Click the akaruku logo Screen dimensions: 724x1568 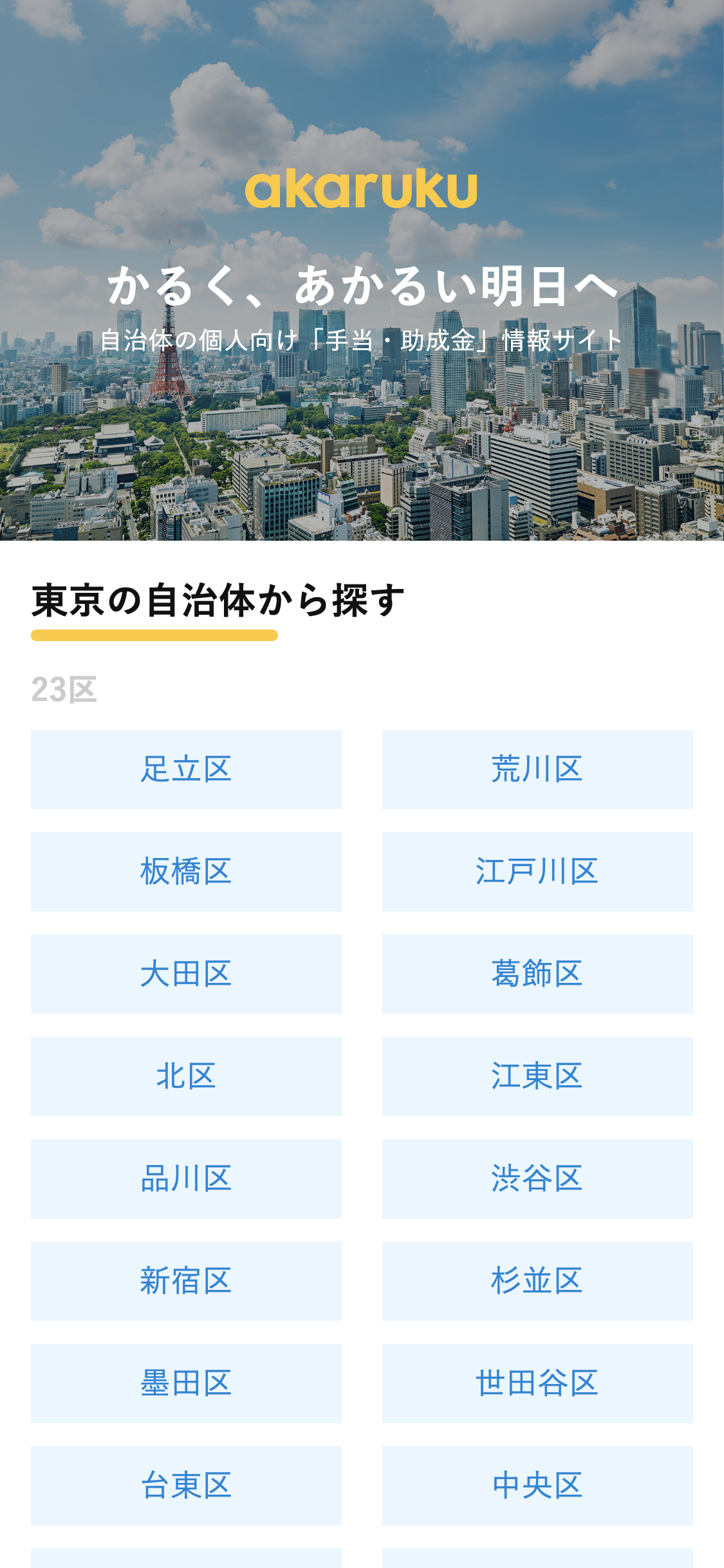point(362,190)
